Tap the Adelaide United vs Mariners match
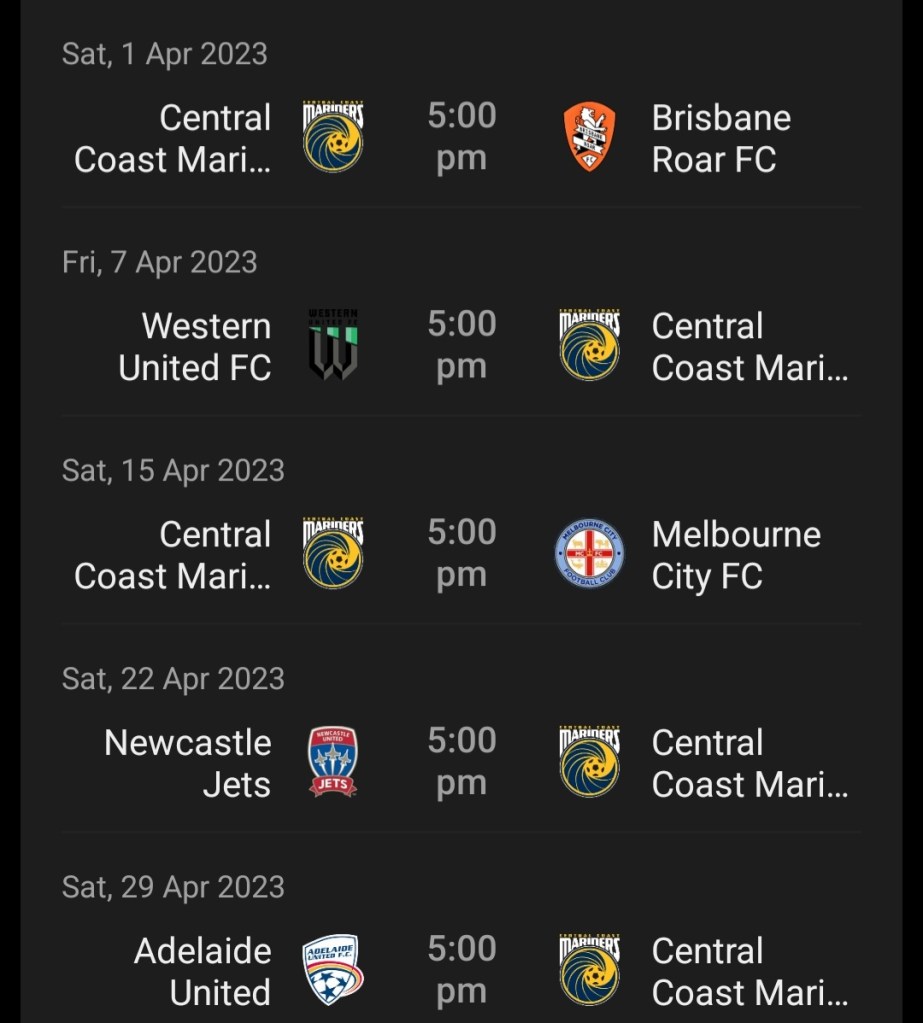Image resolution: width=923 pixels, height=1023 pixels. [x=461, y=970]
